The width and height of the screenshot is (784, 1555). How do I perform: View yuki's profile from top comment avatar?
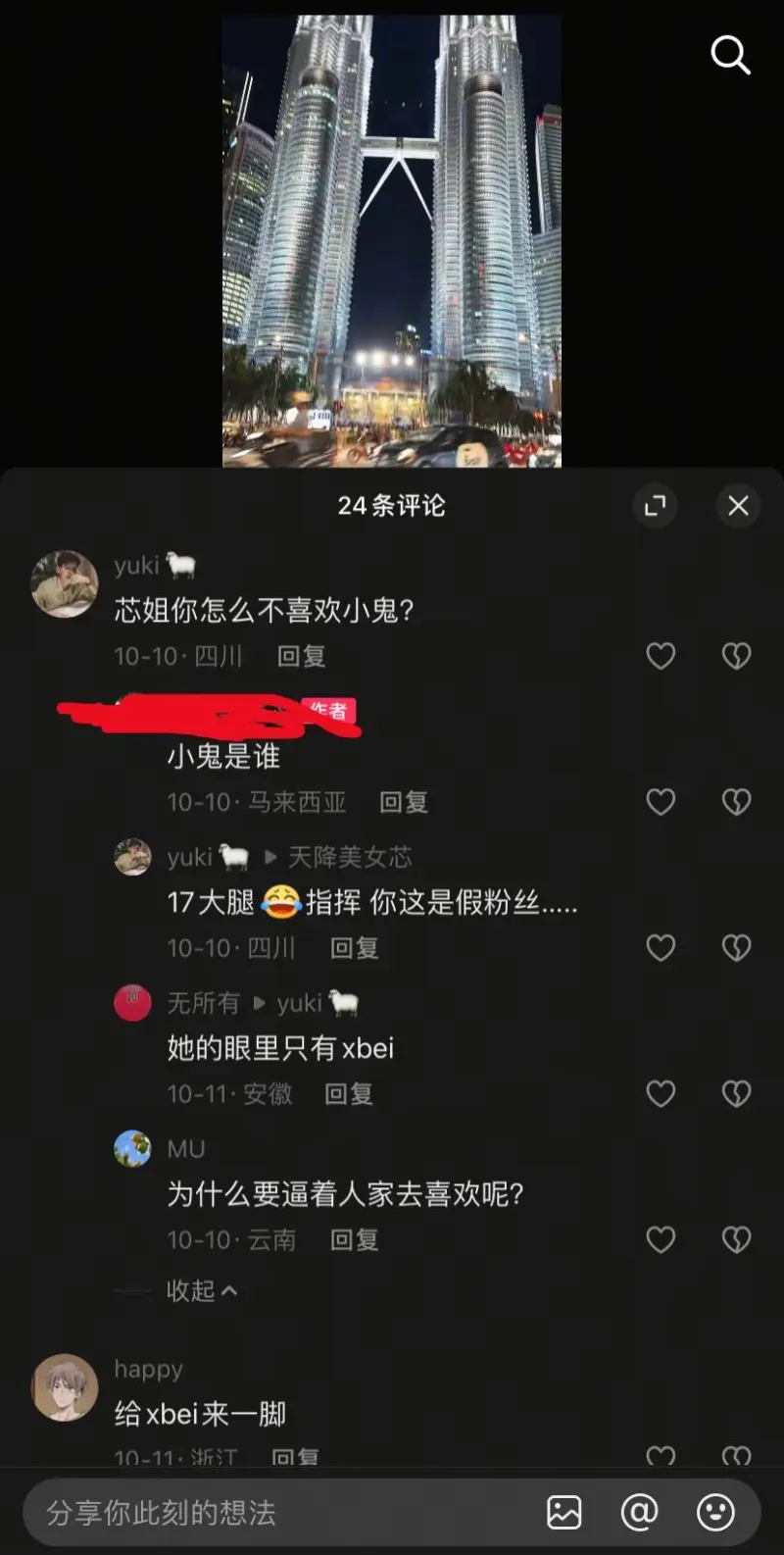coord(65,584)
